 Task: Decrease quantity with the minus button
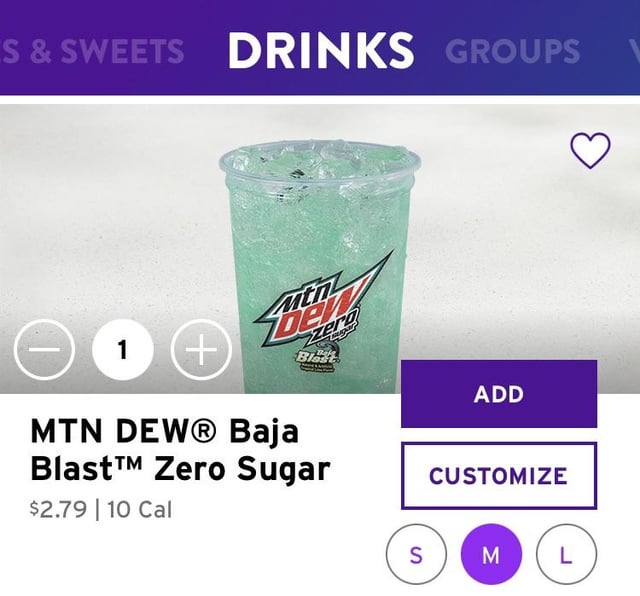[44, 350]
